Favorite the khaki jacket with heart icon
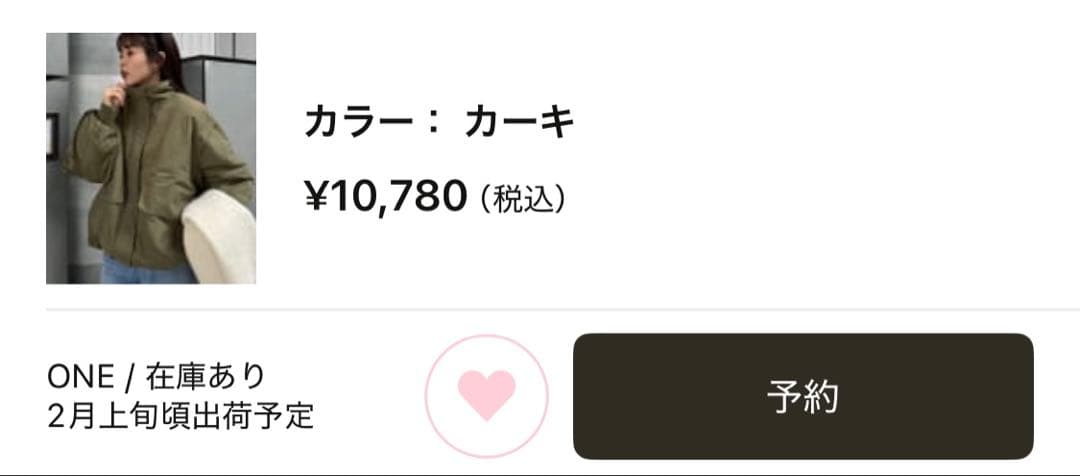The image size is (1080, 476). coord(487,396)
